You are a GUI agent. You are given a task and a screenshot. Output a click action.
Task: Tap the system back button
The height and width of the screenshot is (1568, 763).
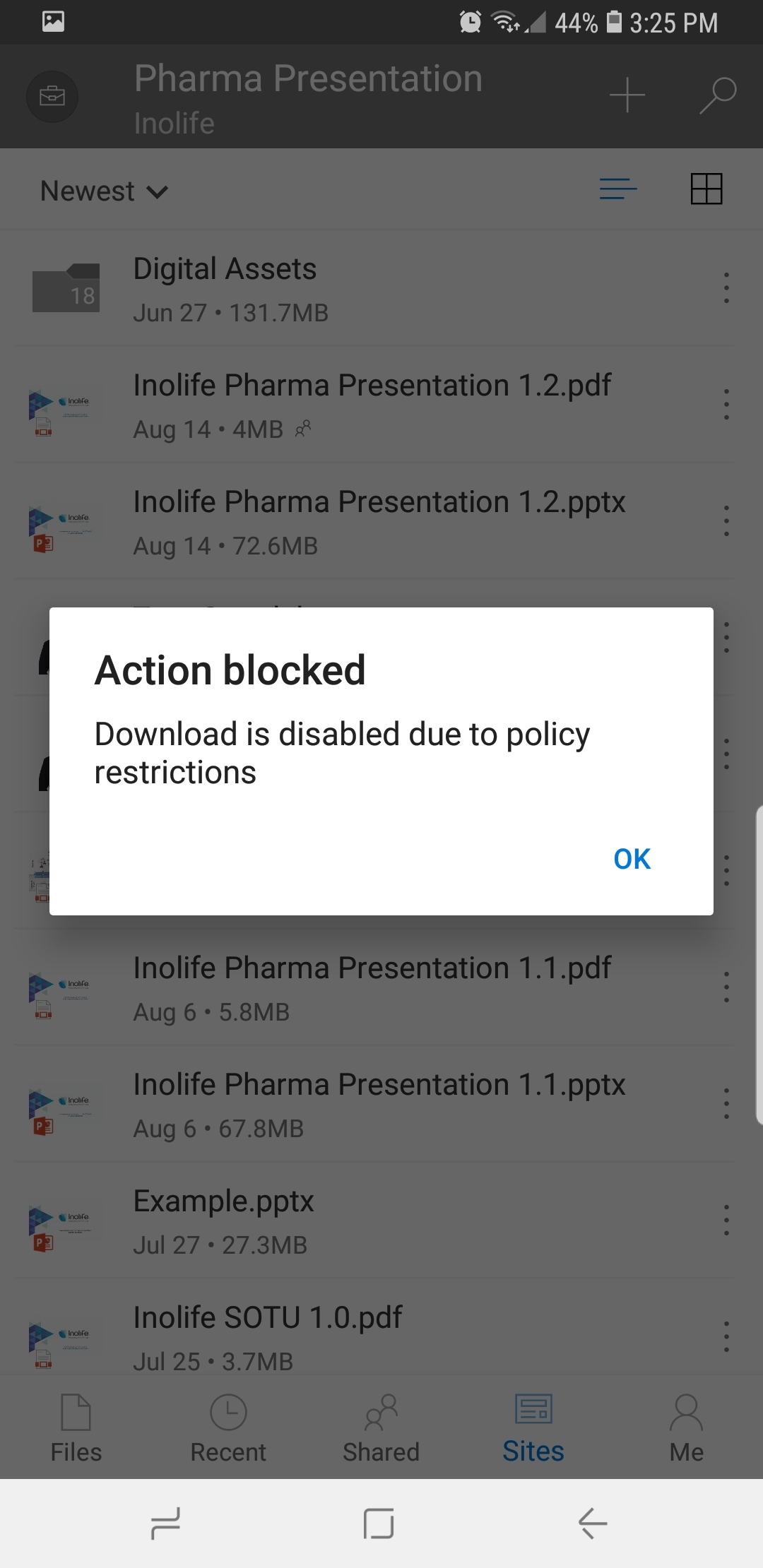coord(592,1523)
